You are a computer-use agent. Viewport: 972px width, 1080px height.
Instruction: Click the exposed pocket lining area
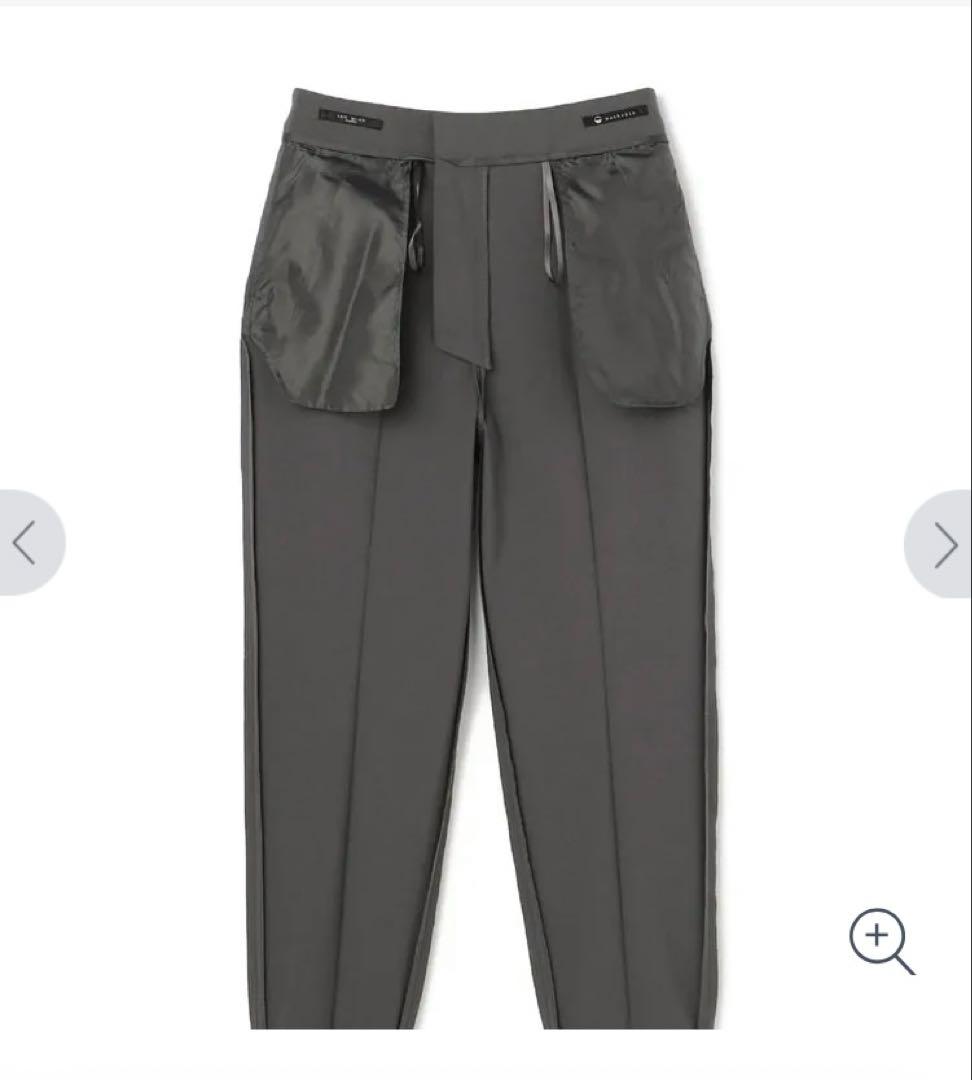pyautogui.click(x=330, y=280)
